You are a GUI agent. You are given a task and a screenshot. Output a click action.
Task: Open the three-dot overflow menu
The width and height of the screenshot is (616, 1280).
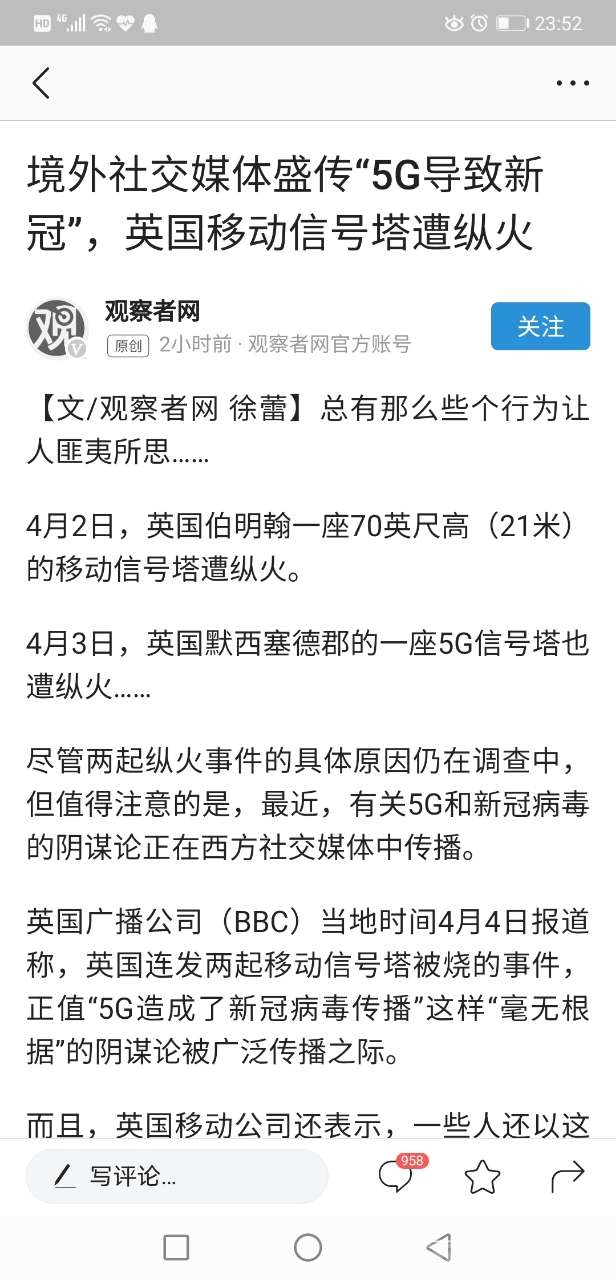click(573, 83)
